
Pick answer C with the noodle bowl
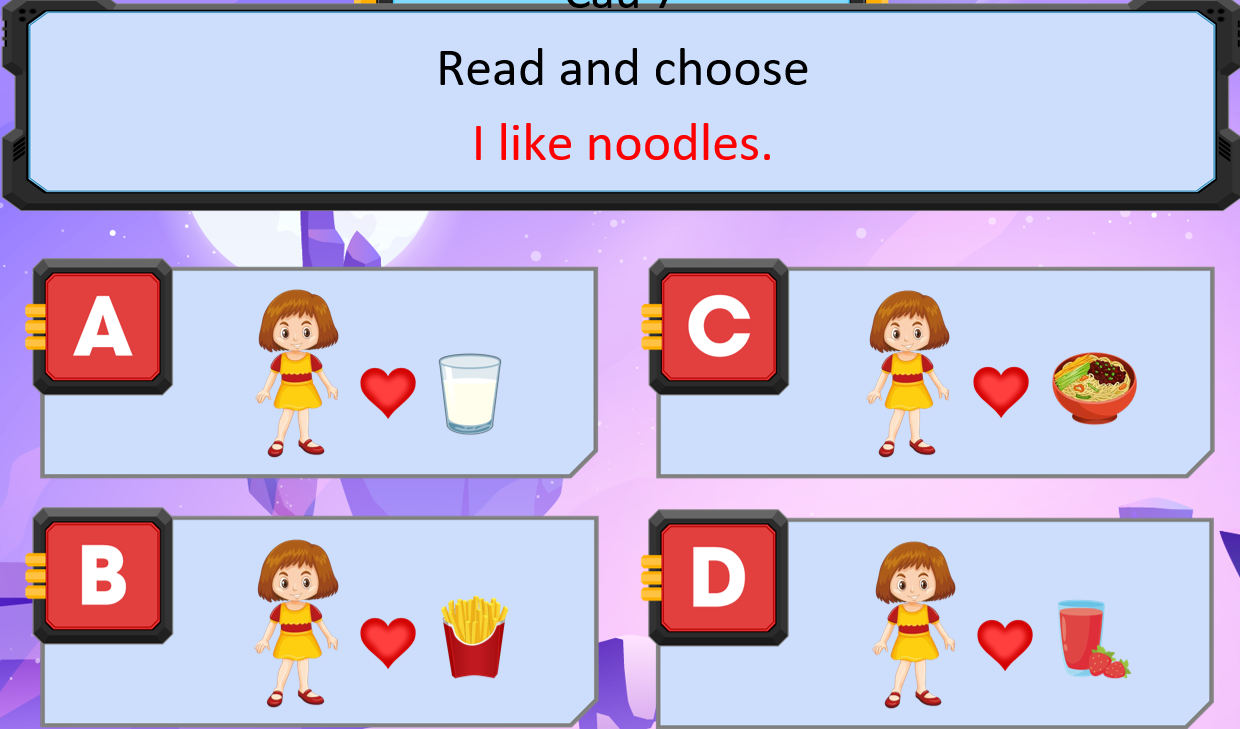[935, 372]
